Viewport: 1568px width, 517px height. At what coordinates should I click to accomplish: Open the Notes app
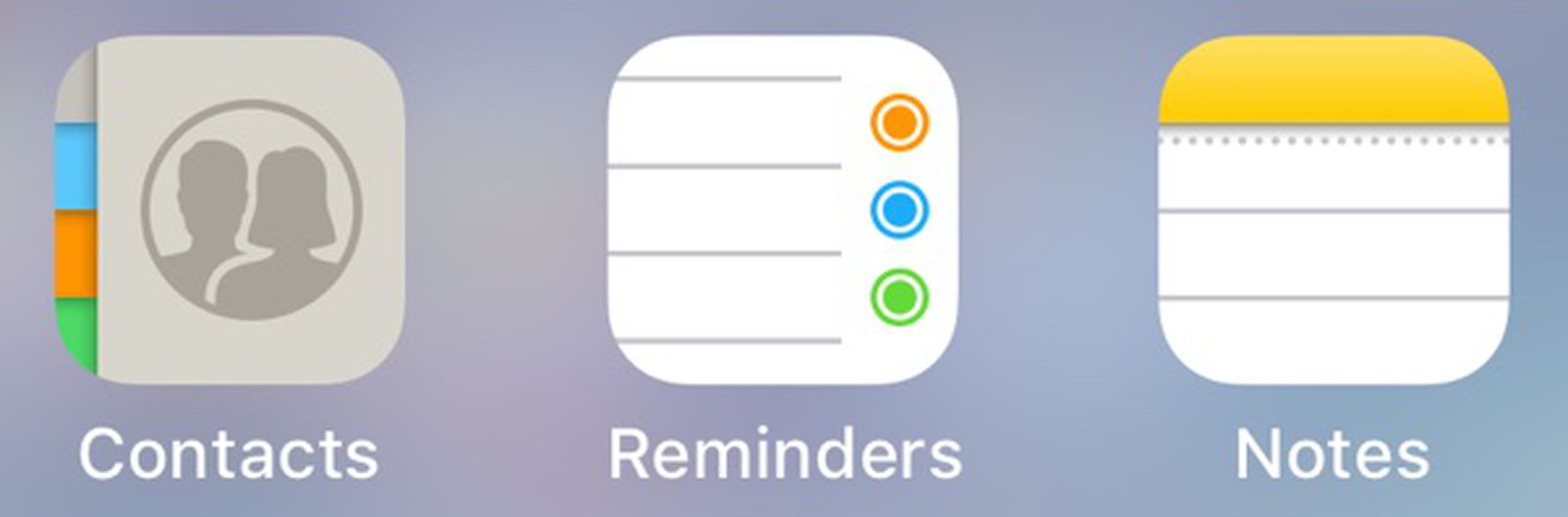(x=1333, y=210)
